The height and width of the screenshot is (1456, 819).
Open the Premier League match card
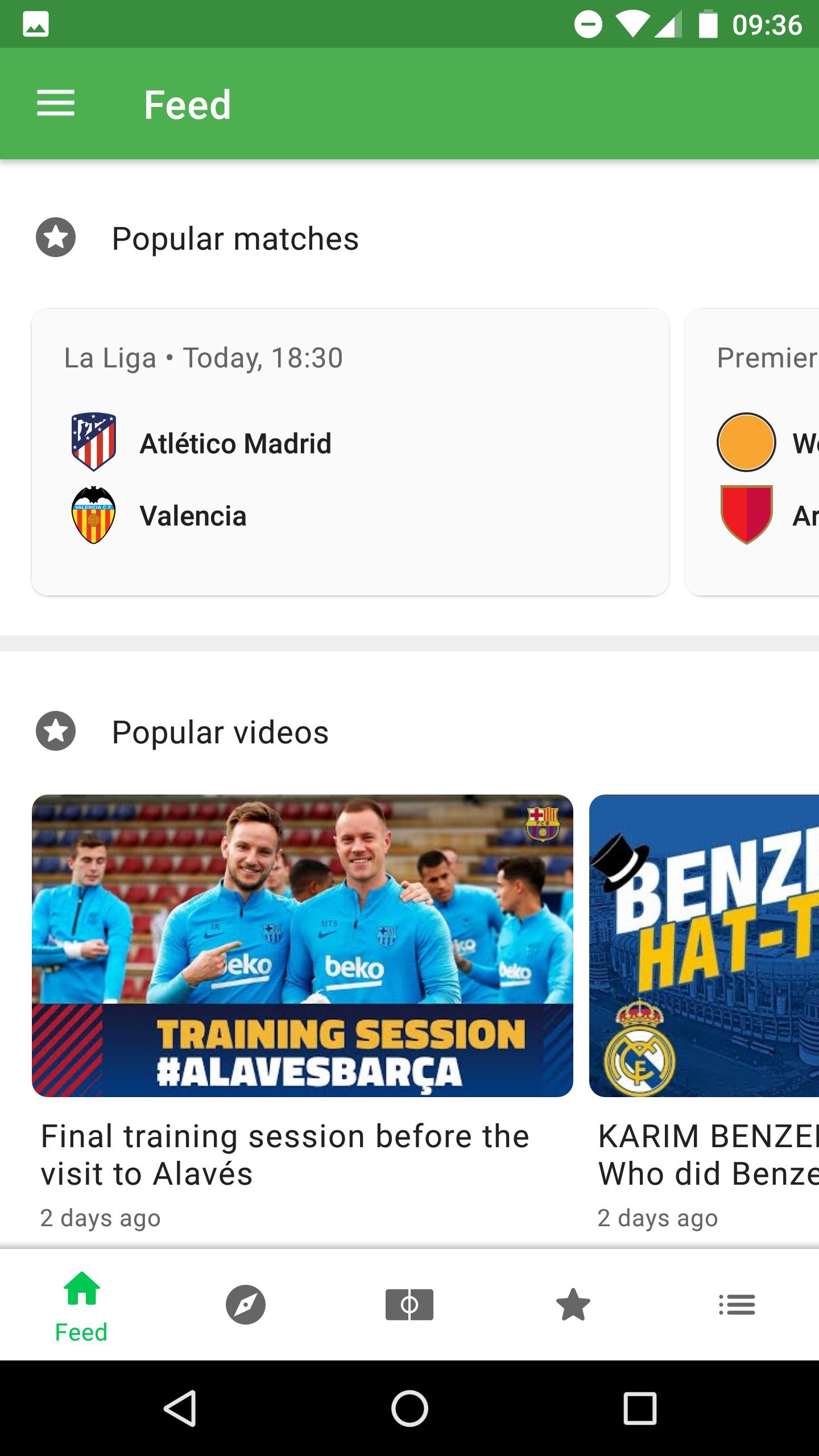point(756,449)
